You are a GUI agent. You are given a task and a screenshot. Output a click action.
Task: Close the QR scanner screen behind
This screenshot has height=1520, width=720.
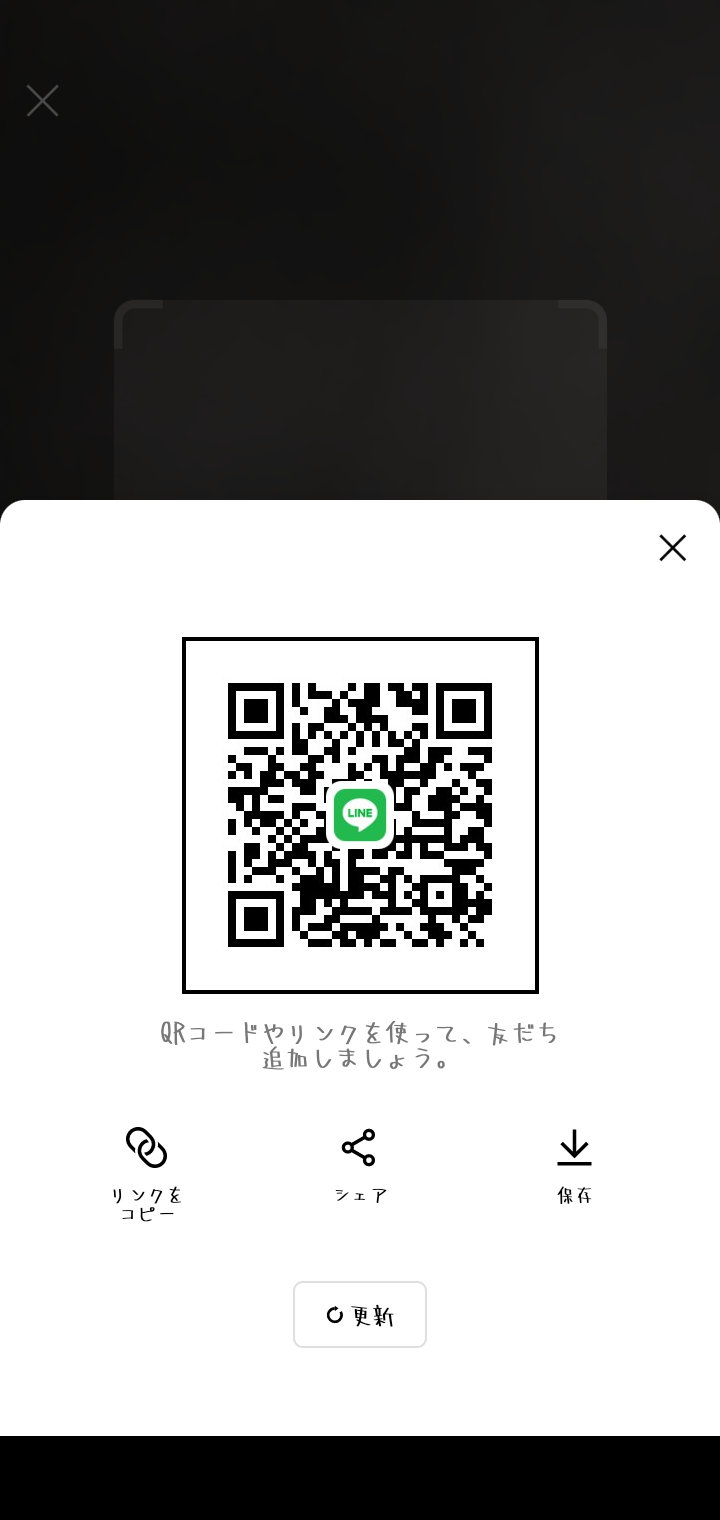(x=42, y=100)
